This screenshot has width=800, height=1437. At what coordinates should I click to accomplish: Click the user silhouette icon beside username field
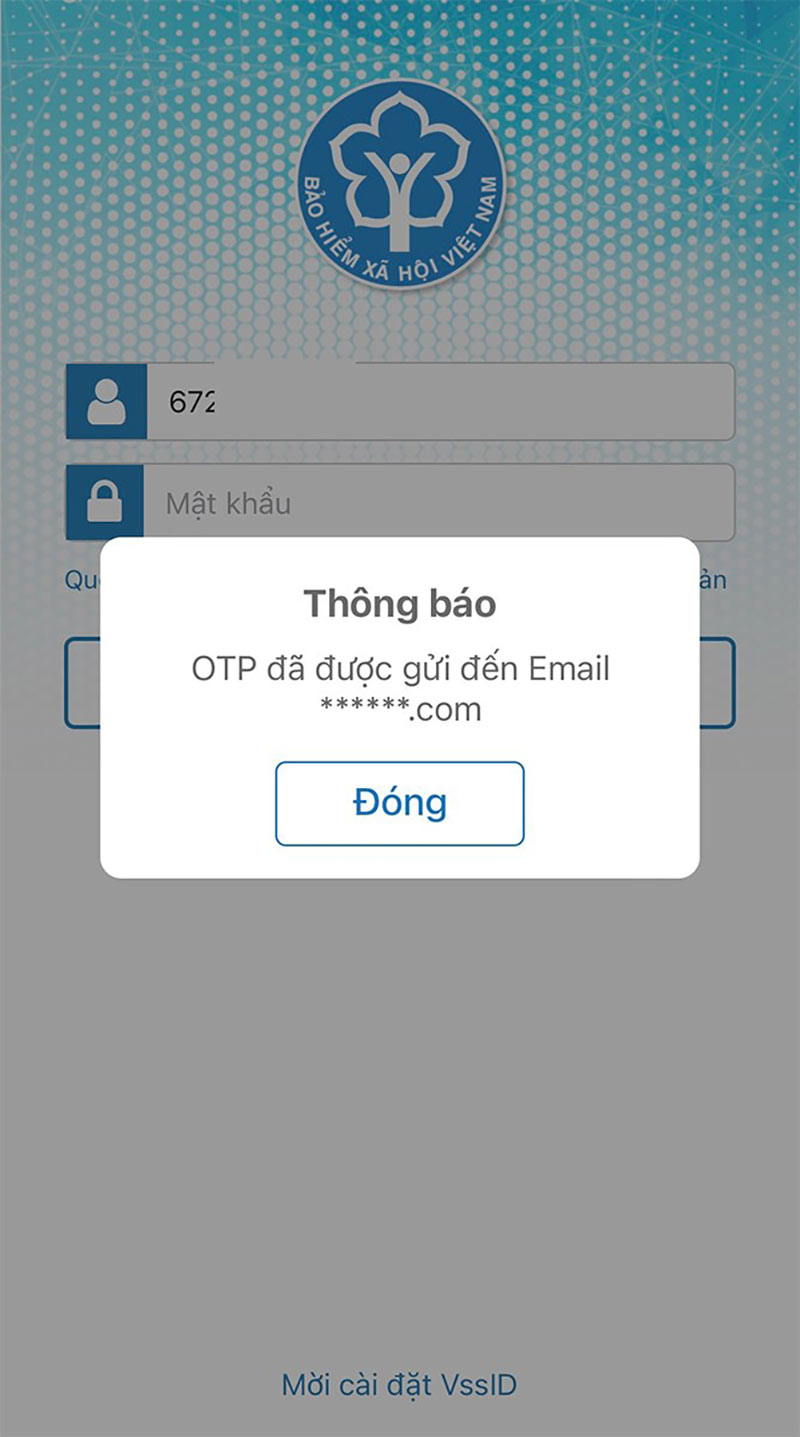107,401
